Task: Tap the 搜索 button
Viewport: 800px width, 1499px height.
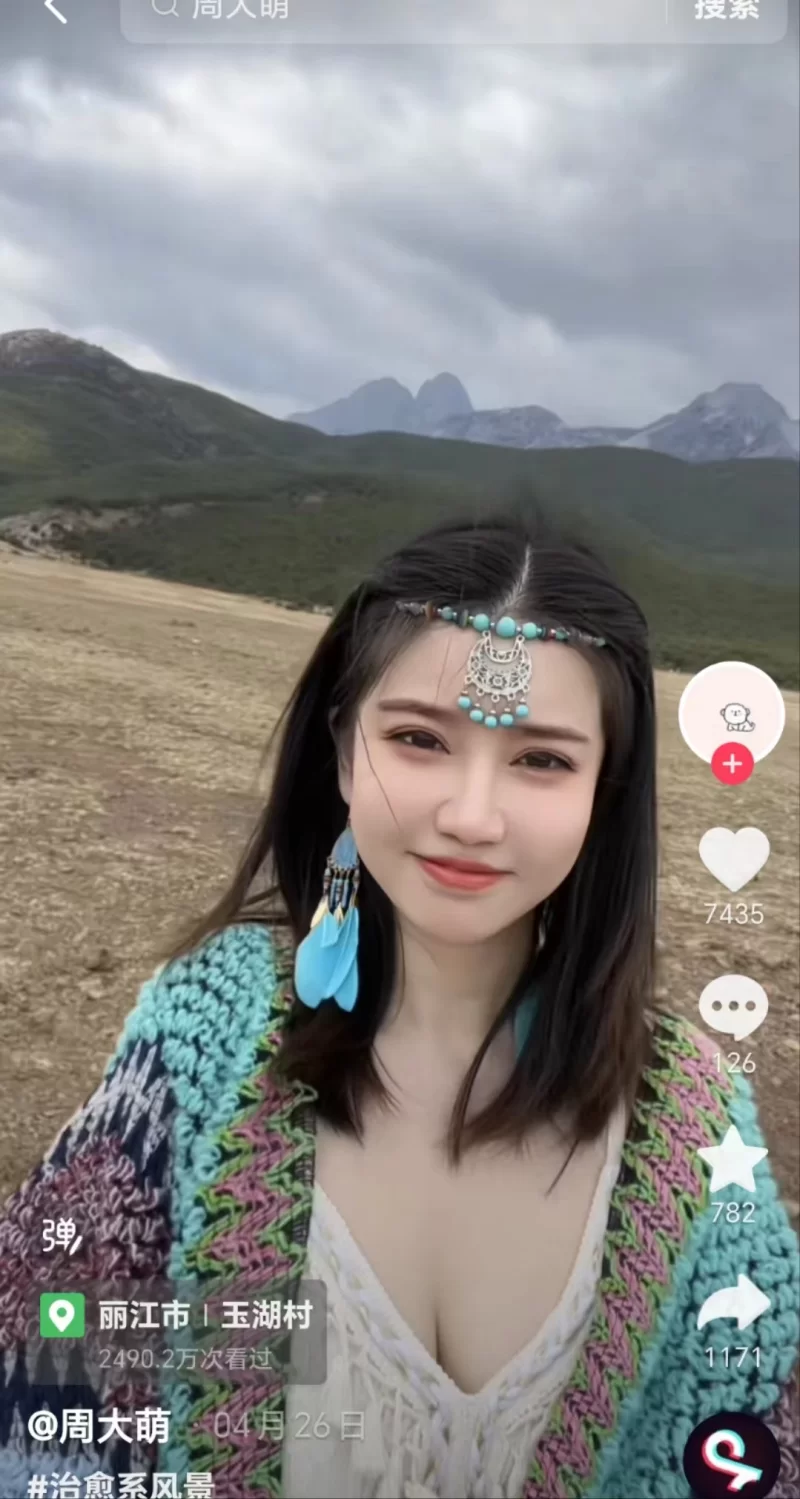Action: (x=727, y=10)
